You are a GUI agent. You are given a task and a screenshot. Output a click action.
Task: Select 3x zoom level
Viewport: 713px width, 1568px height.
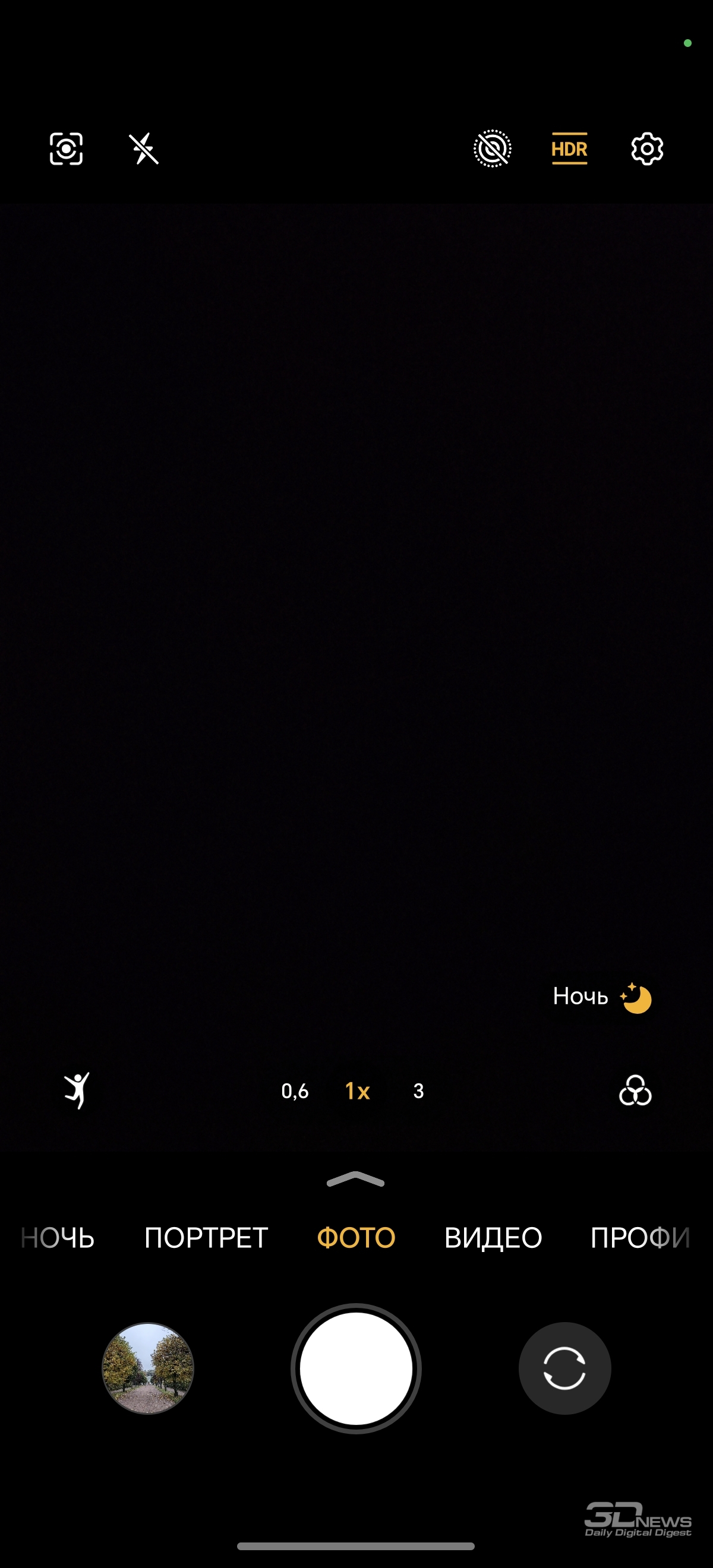pos(418,1091)
